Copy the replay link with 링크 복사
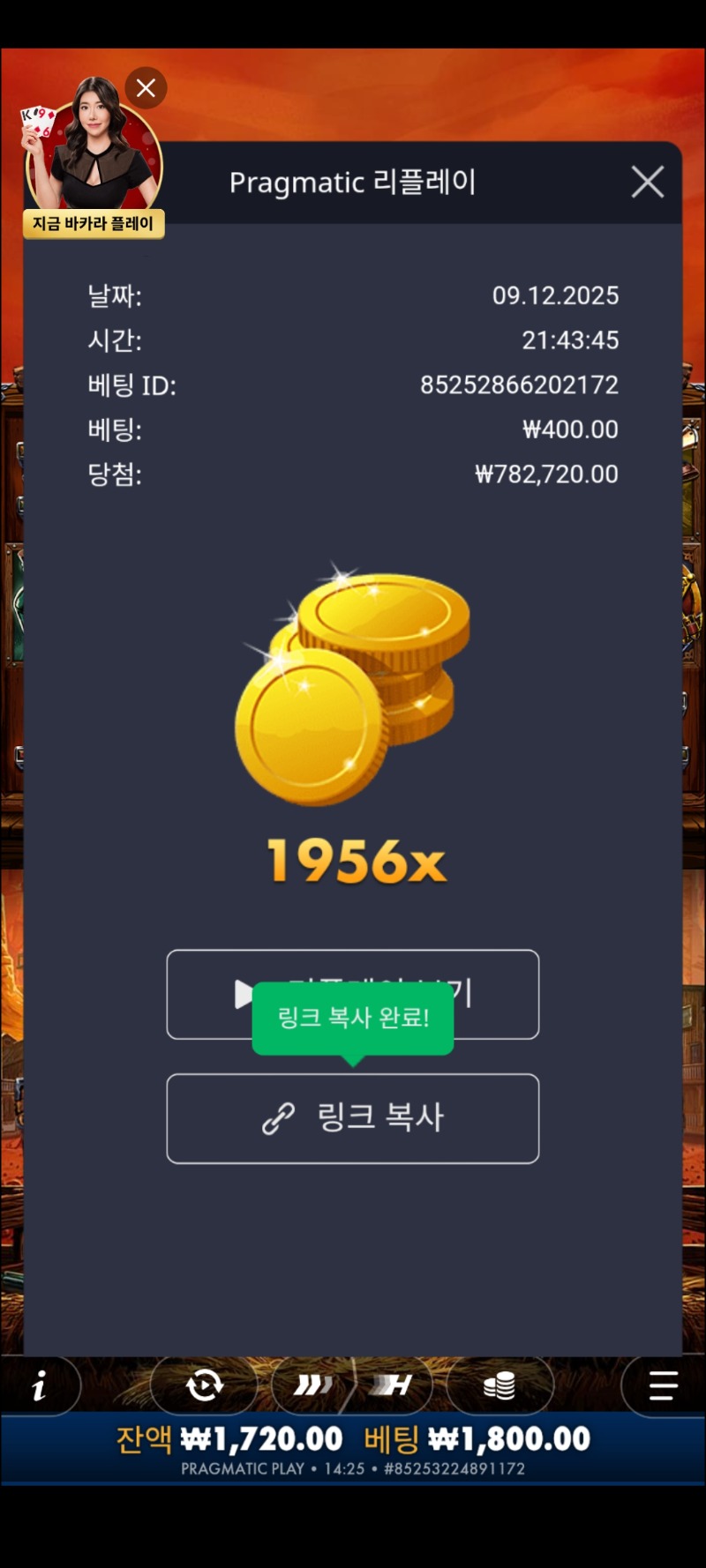The height and width of the screenshot is (1568, 706). pos(353,1118)
